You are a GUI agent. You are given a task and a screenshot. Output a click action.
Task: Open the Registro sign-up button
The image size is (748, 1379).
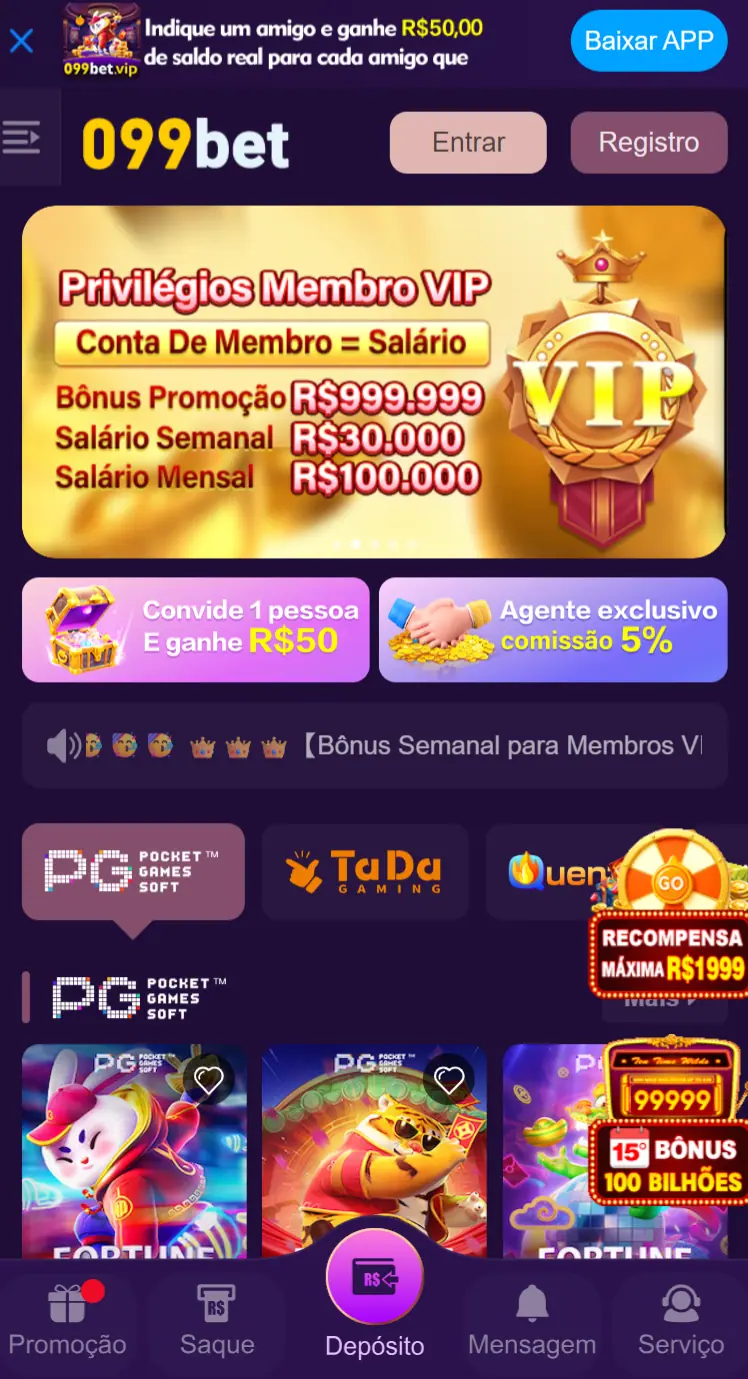coord(648,142)
